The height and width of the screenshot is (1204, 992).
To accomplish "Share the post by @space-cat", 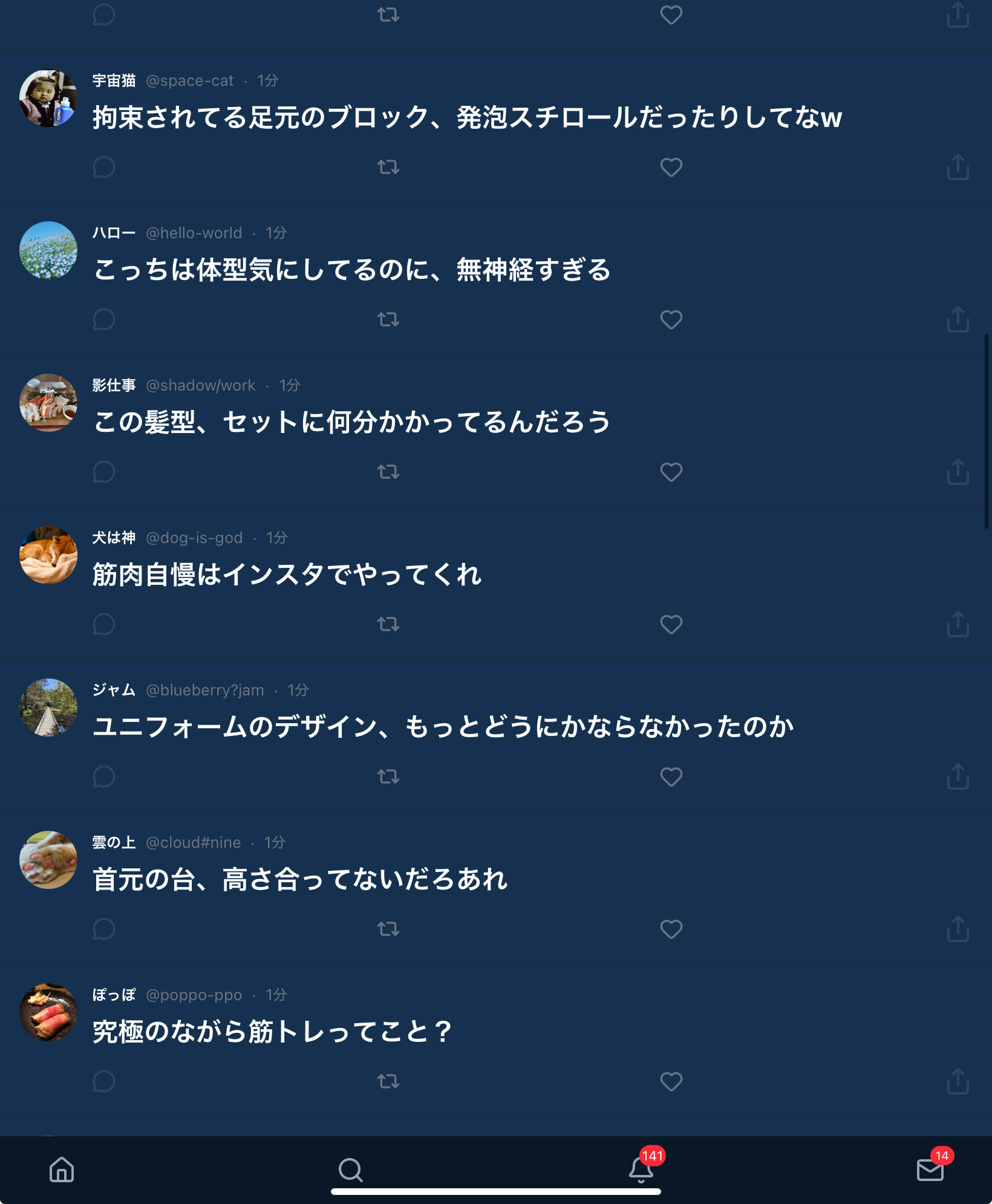I will 958,167.
